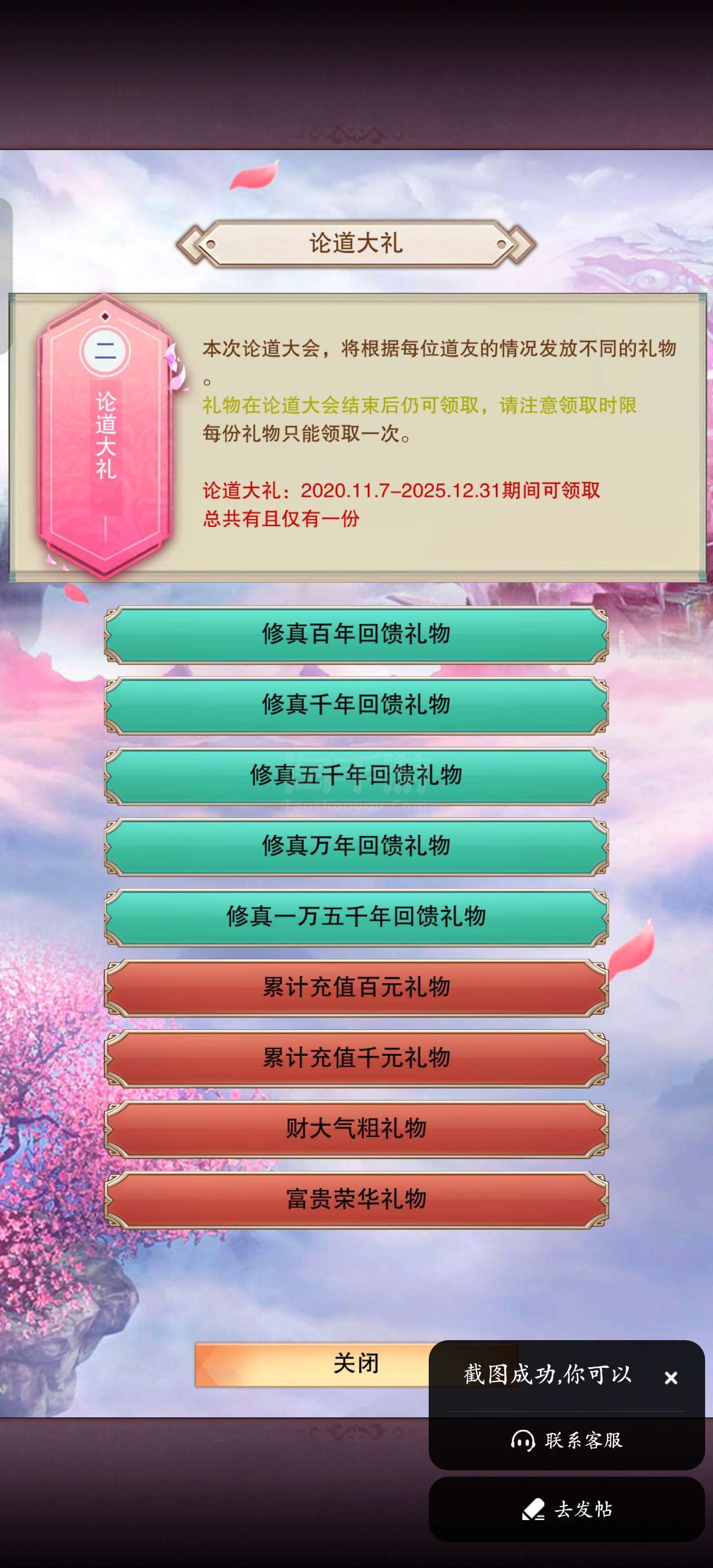The height and width of the screenshot is (1568, 713).
Task: Select 修真千年回馈礼物 button
Action: (356, 705)
